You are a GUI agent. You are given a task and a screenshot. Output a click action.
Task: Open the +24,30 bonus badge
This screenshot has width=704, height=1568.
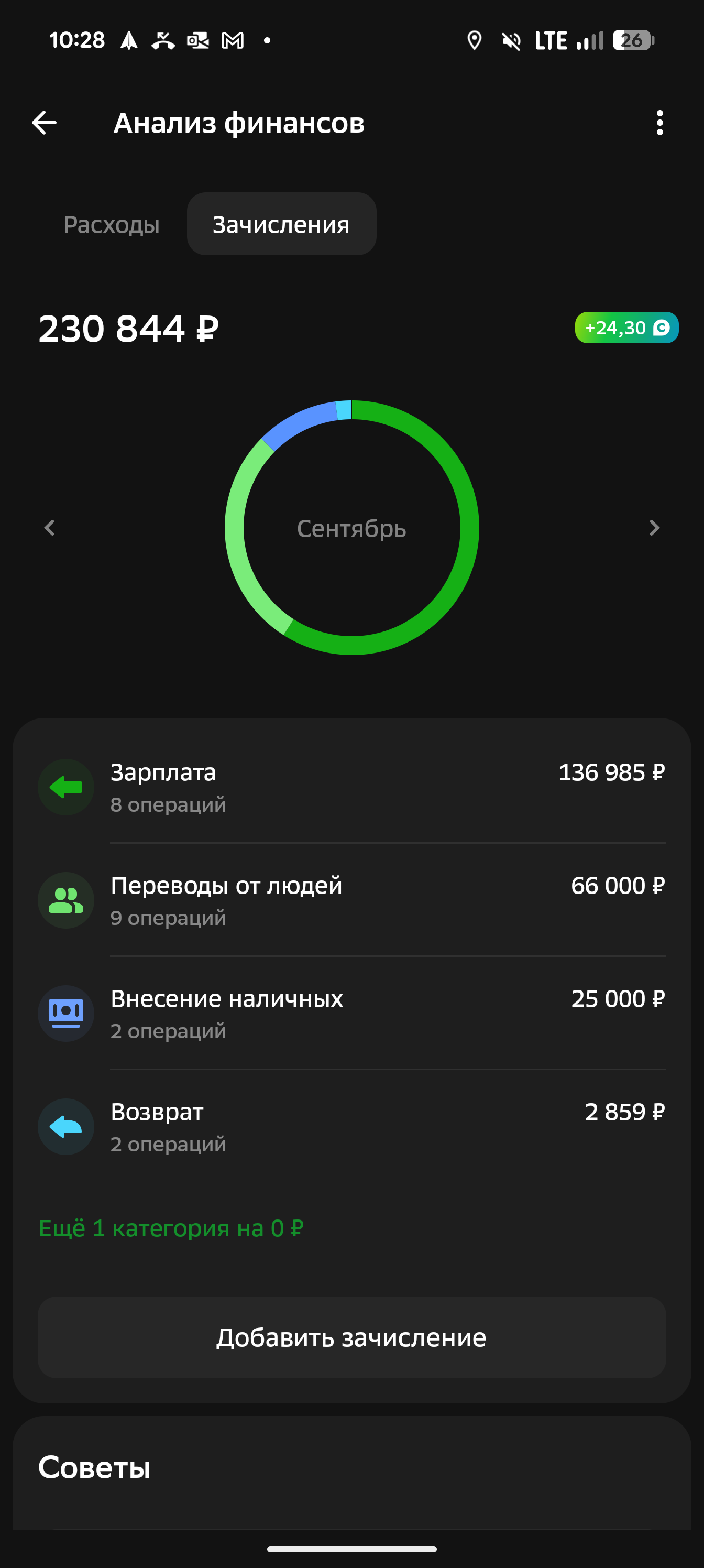point(626,328)
